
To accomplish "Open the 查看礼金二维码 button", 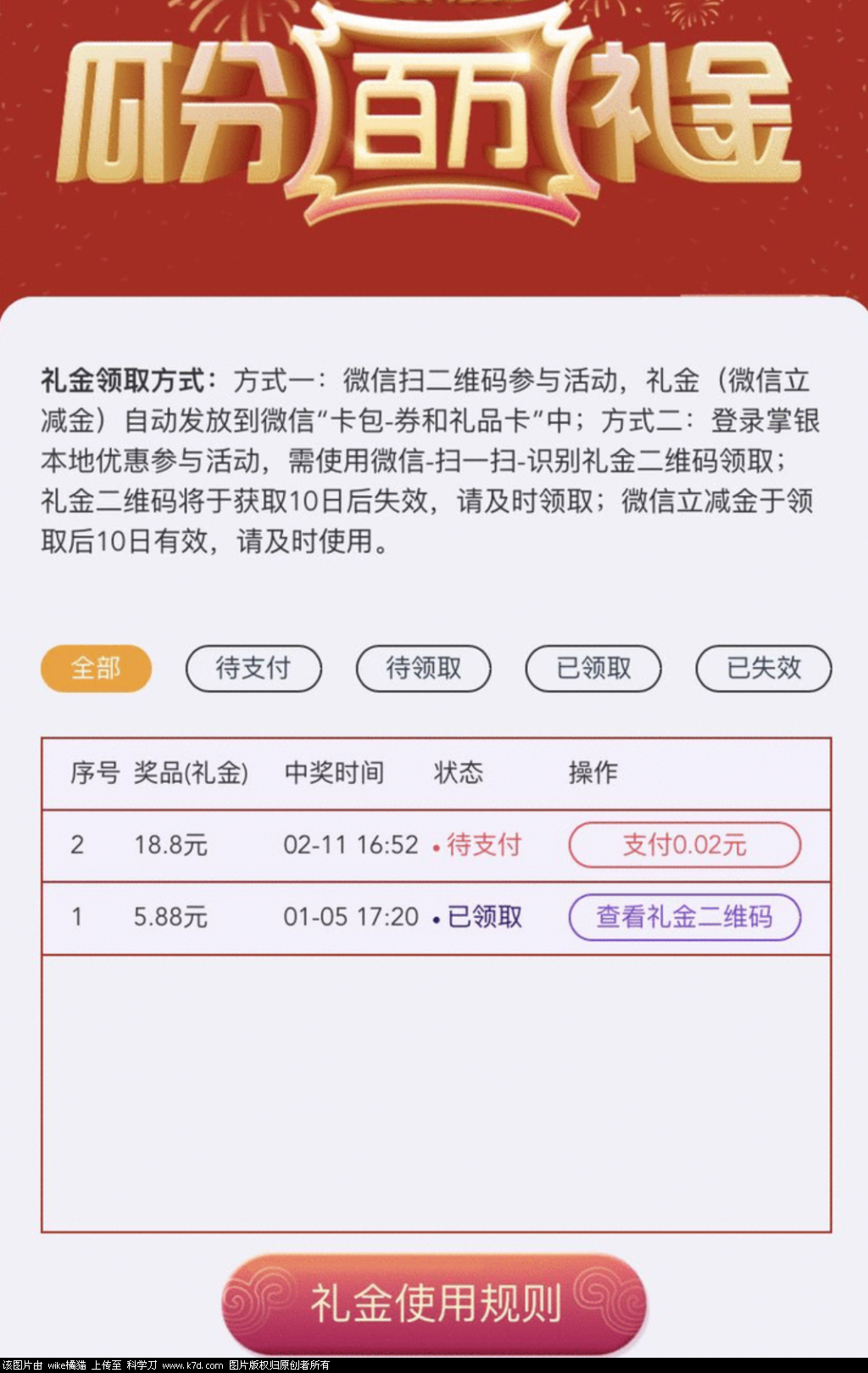I will click(686, 917).
